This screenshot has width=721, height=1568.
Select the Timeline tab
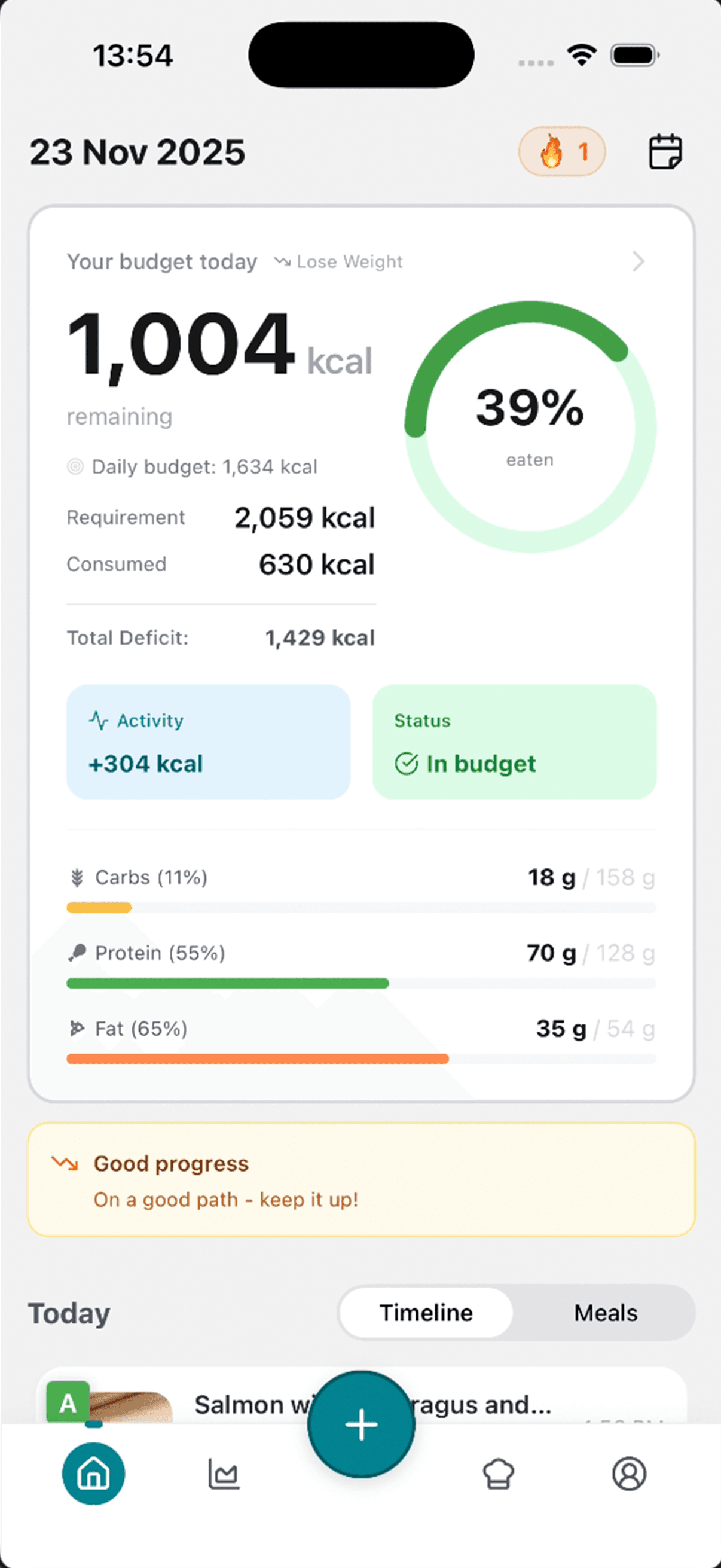[426, 1312]
